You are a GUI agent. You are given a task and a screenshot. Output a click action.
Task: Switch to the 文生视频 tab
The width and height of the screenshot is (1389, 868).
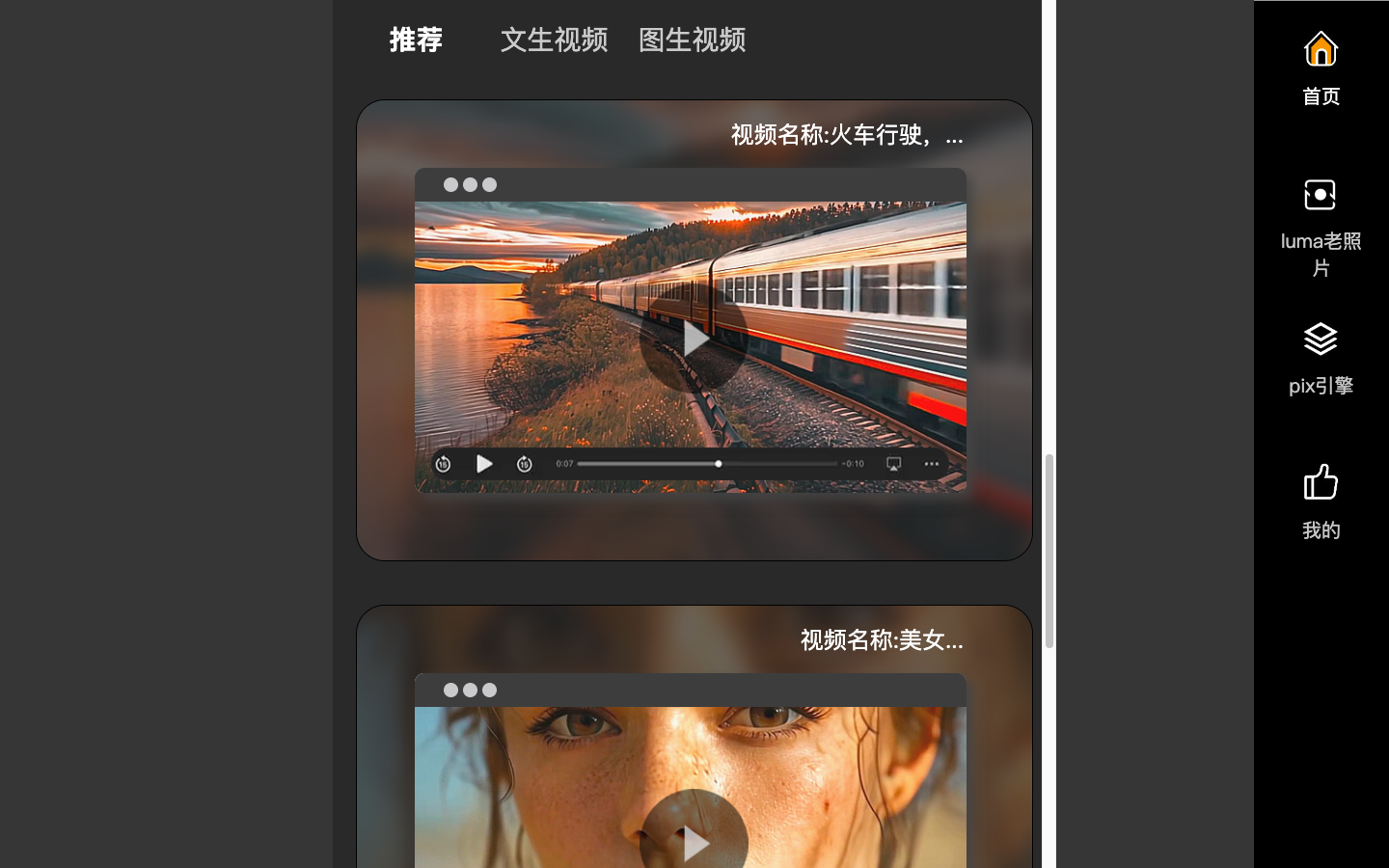pyautogui.click(x=554, y=40)
